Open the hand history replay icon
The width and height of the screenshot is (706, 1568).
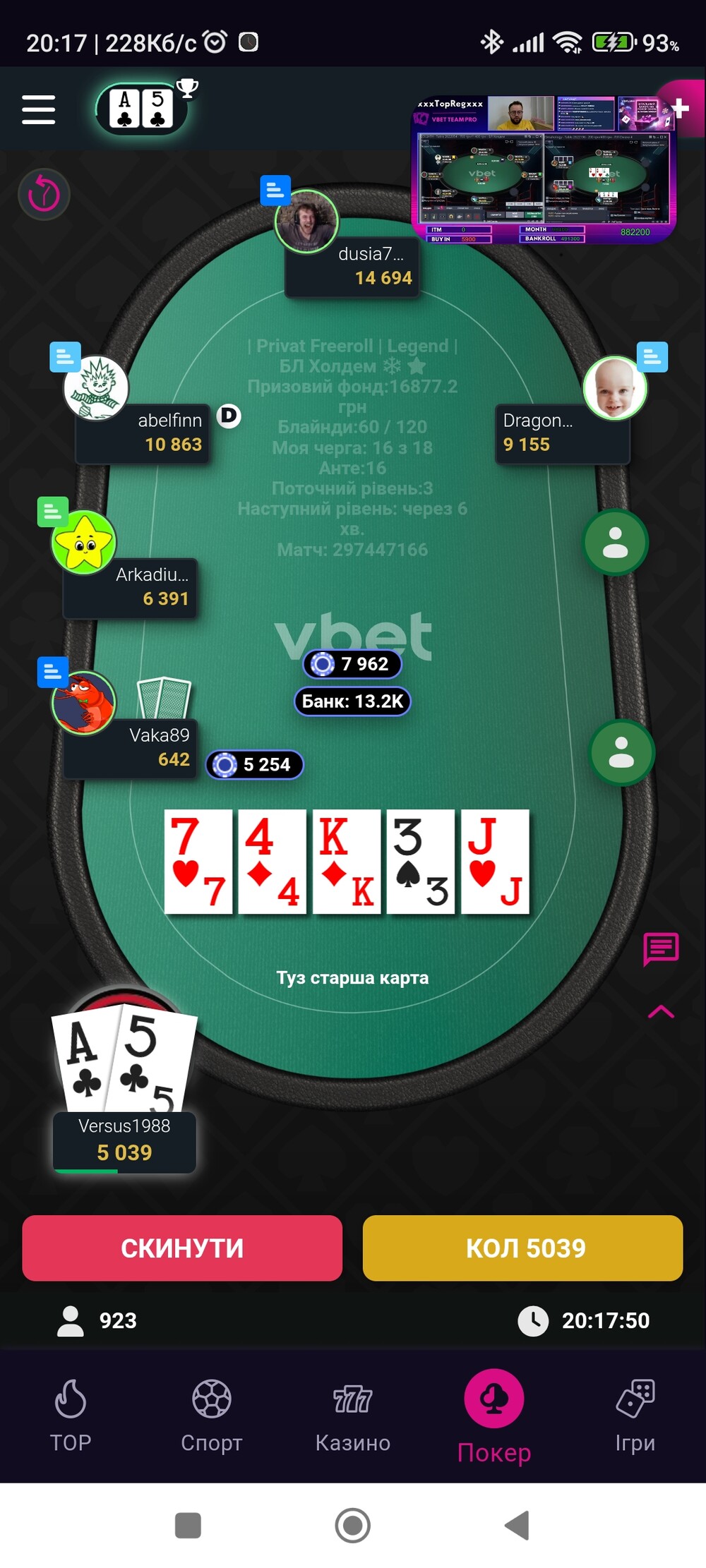44,194
